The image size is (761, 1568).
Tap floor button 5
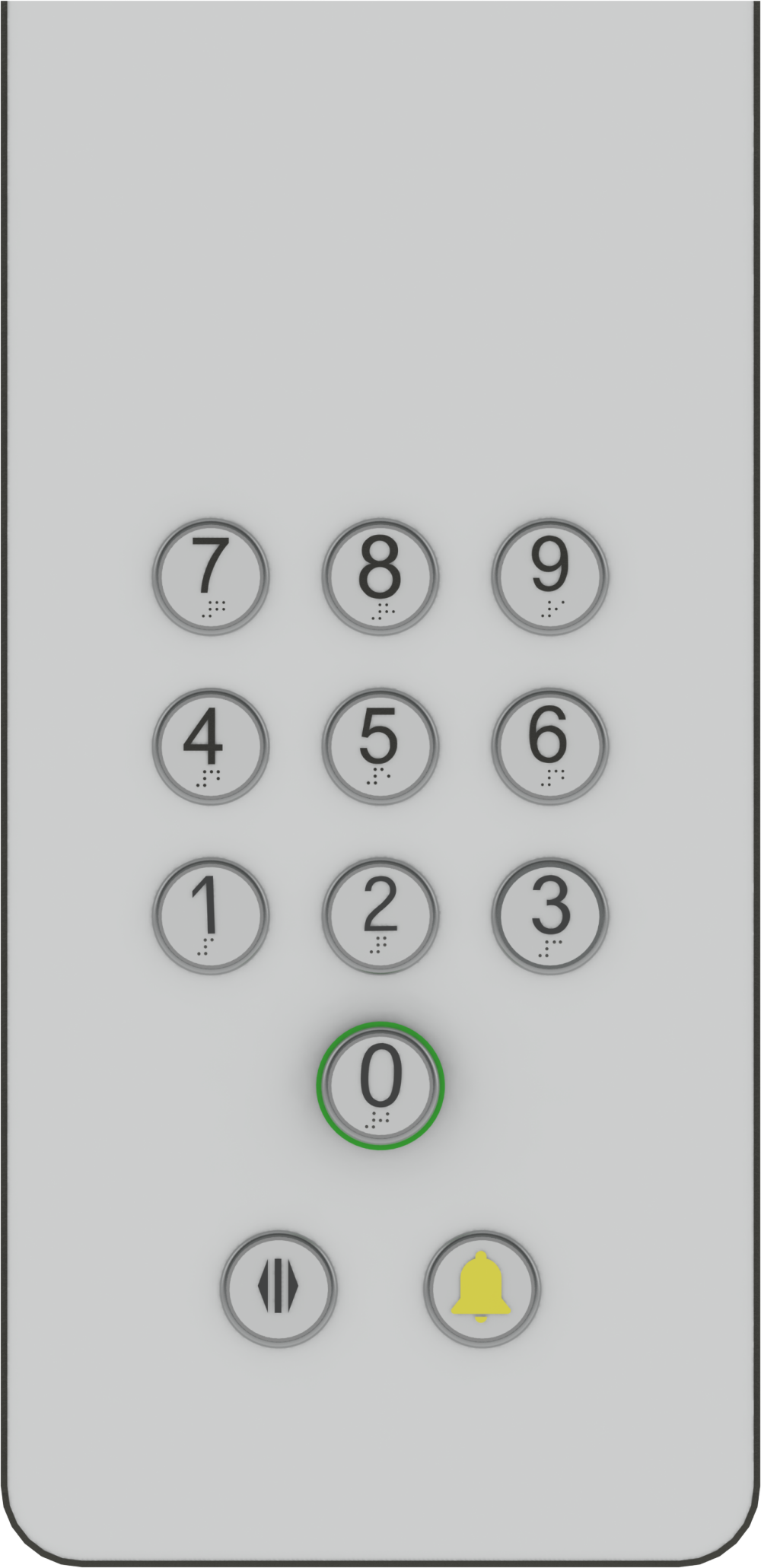point(380,746)
